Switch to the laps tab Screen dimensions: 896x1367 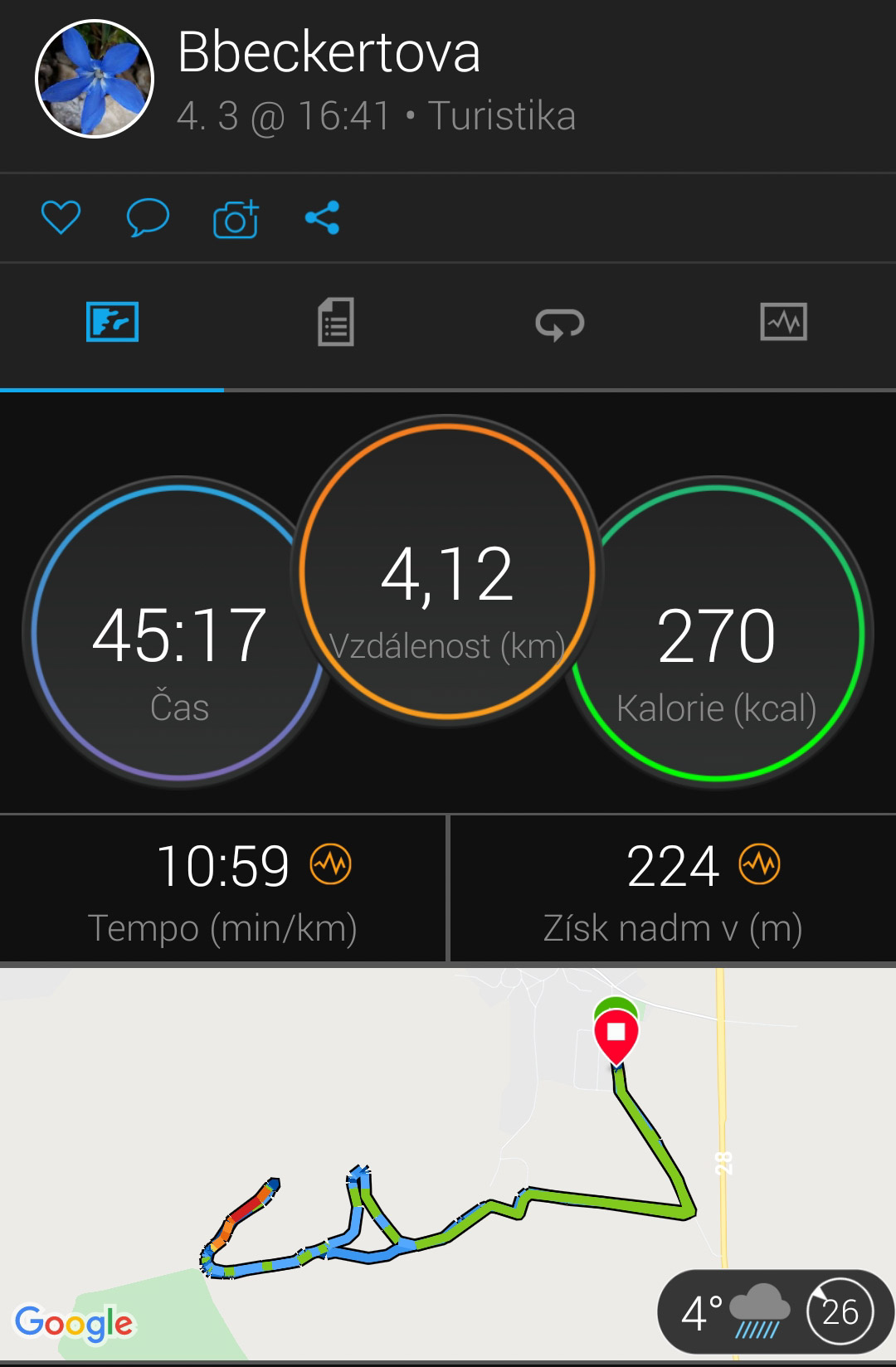[x=560, y=324]
